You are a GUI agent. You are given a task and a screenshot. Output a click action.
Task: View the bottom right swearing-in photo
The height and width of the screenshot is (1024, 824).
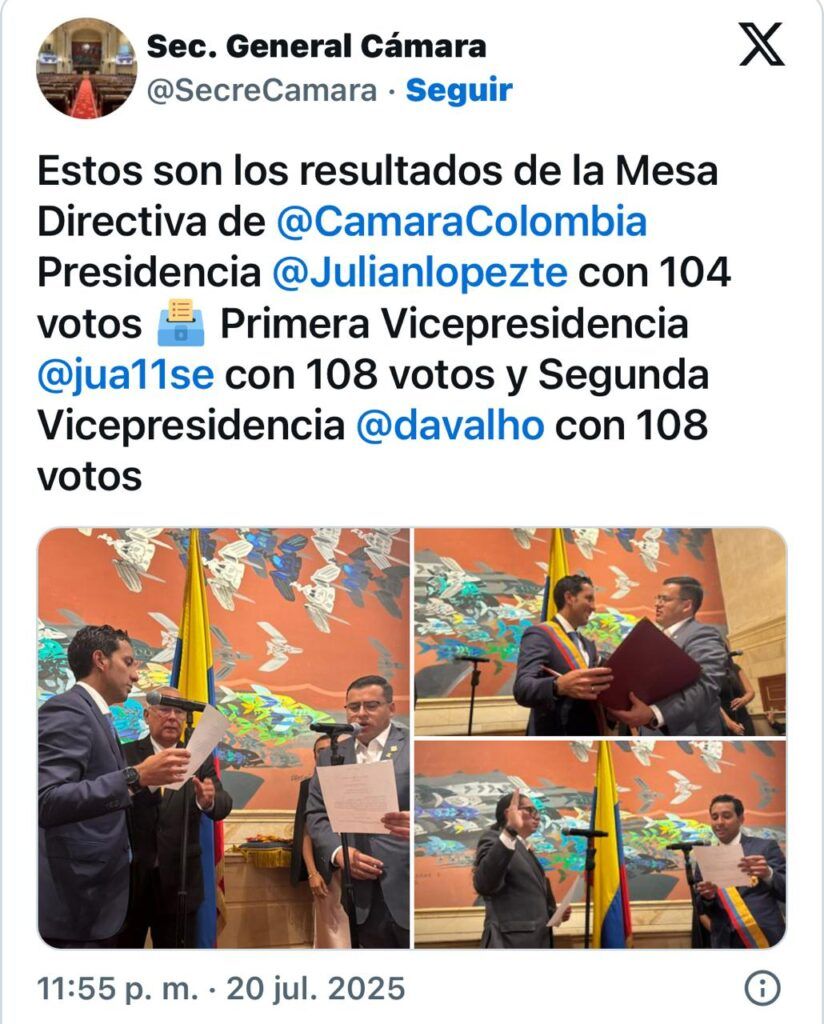(x=600, y=843)
